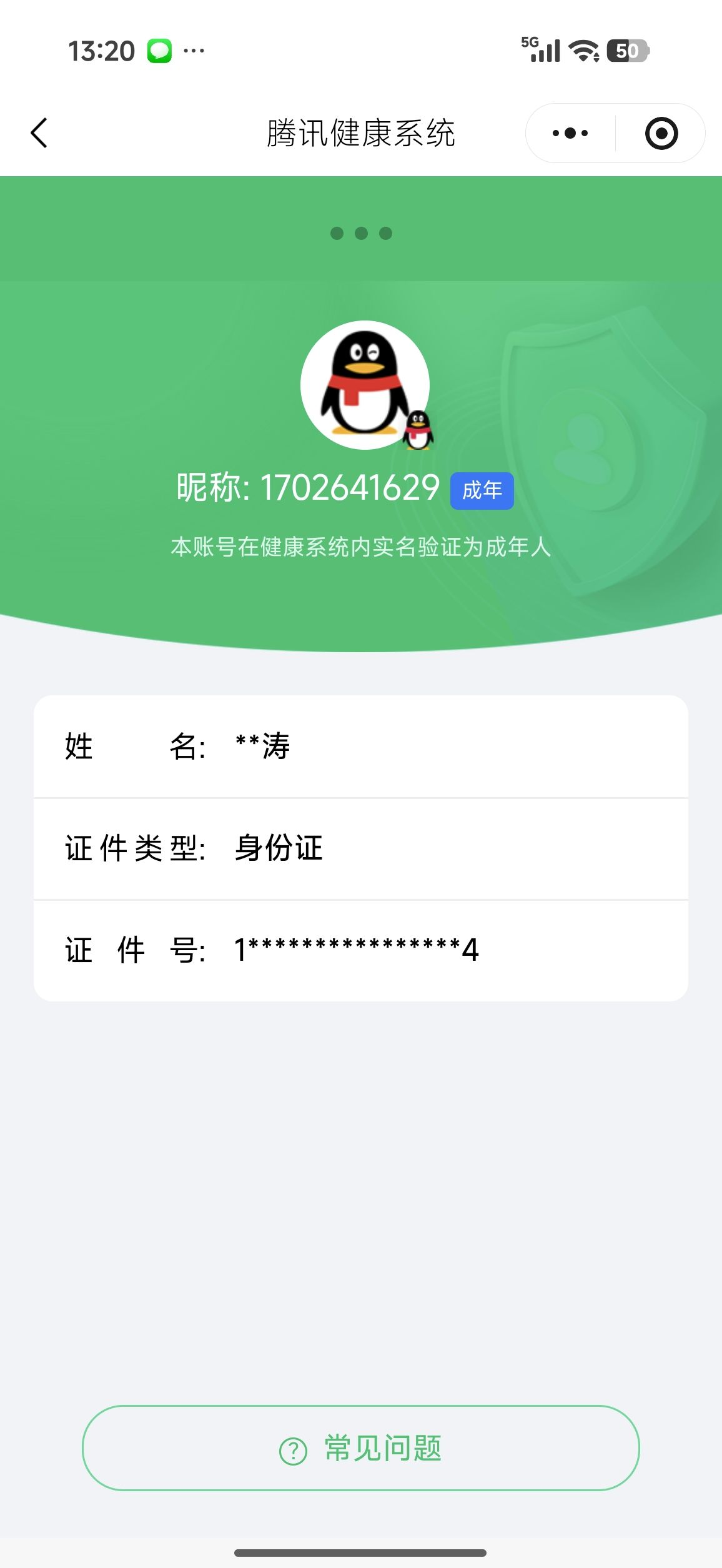Tap the 证件类型 row showing 身份证
Viewport: 722px width, 1568px height.
(x=361, y=848)
